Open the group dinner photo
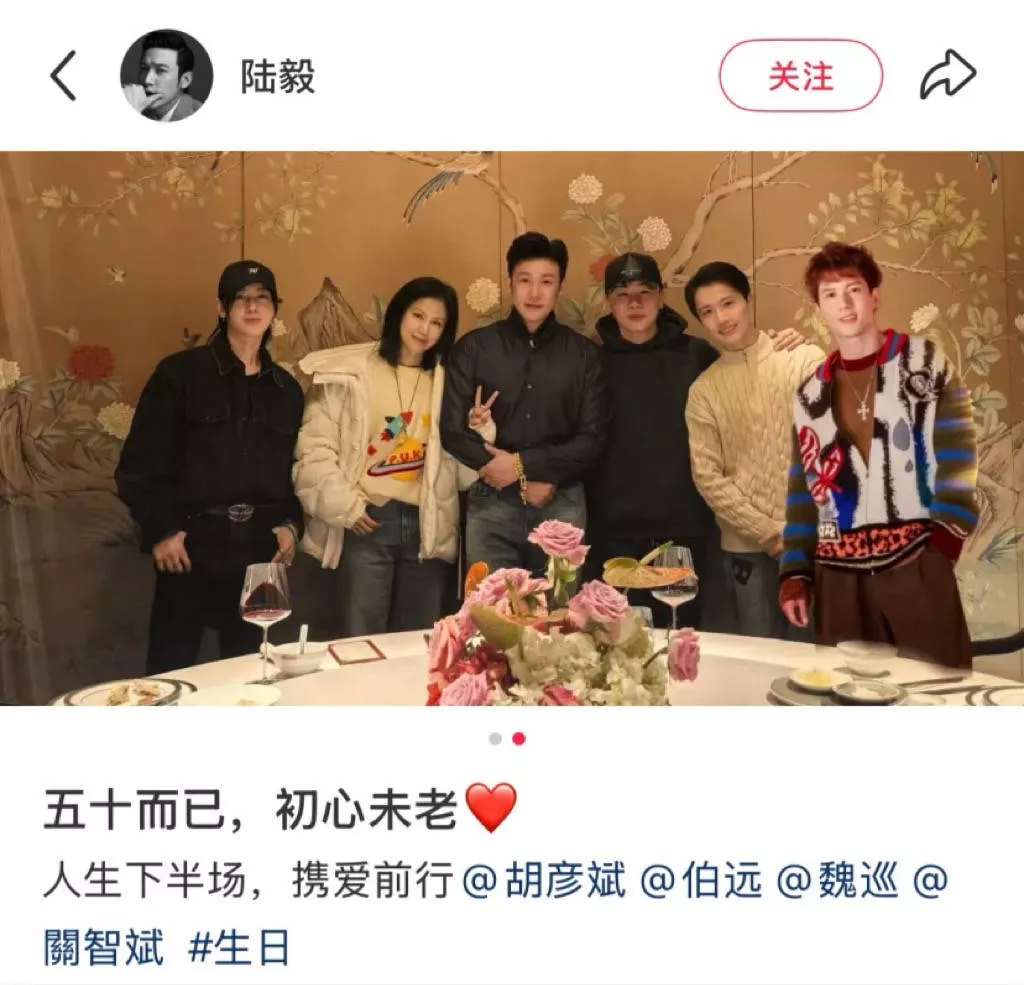Screen dimensions: 1024x985 pyautogui.click(x=512, y=428)
